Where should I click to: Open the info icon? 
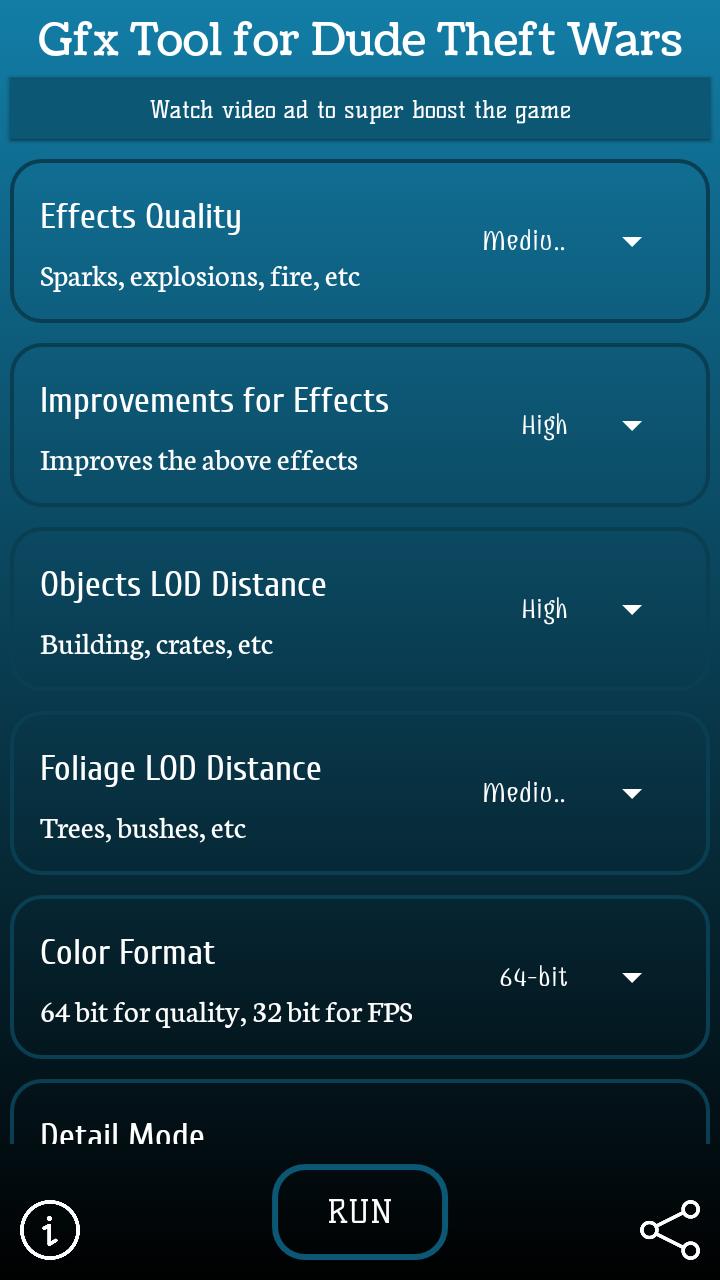point(50,1229)
